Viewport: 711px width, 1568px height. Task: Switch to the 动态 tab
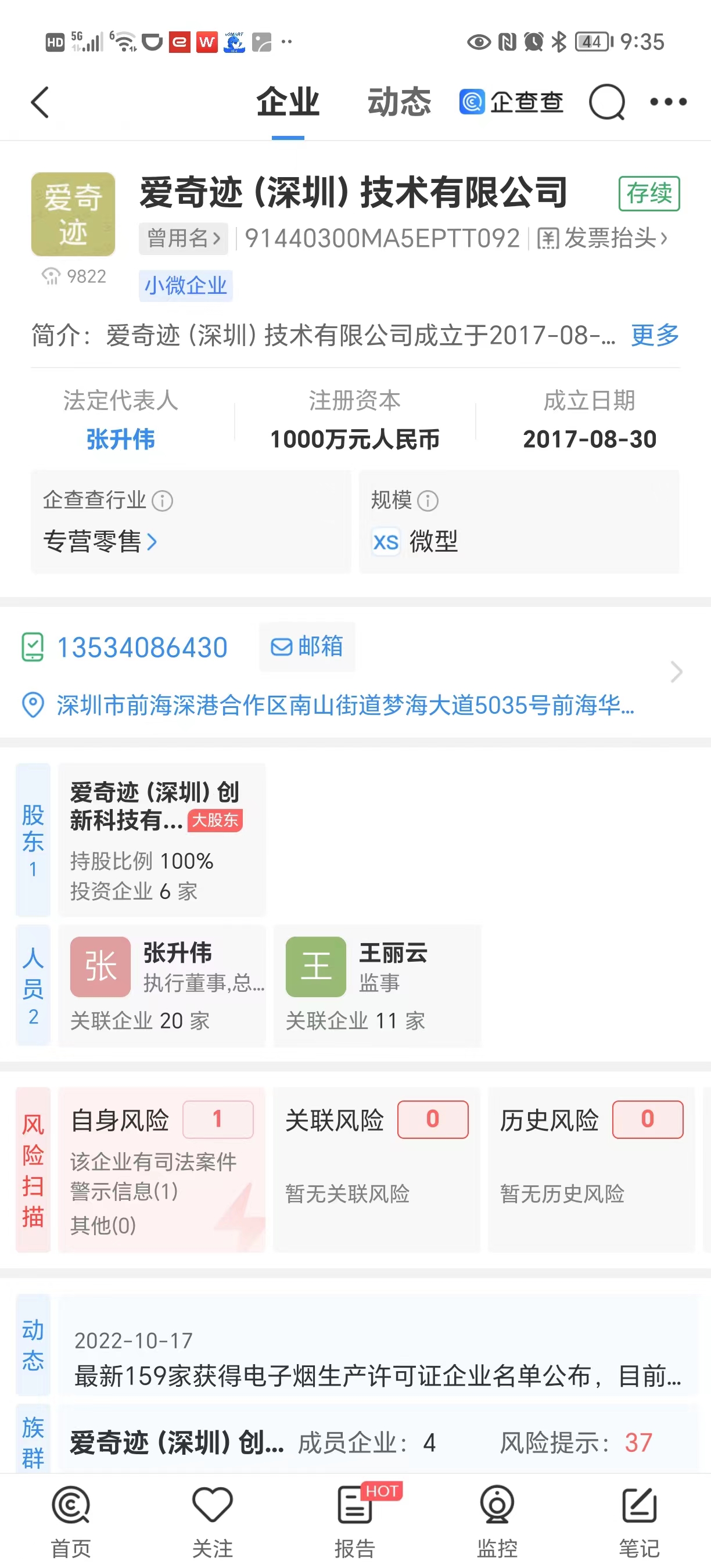400,101
